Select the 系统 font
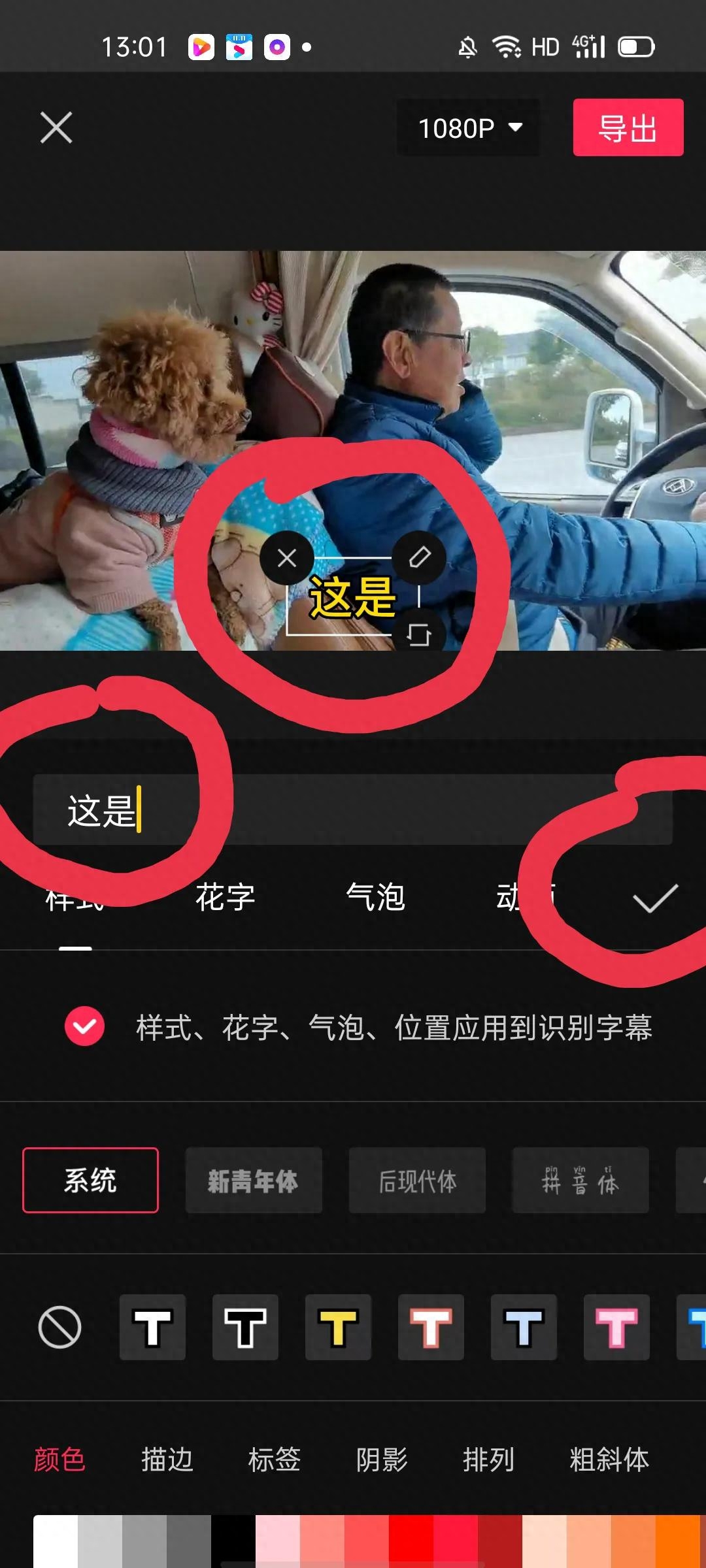 click(90, 1181)
